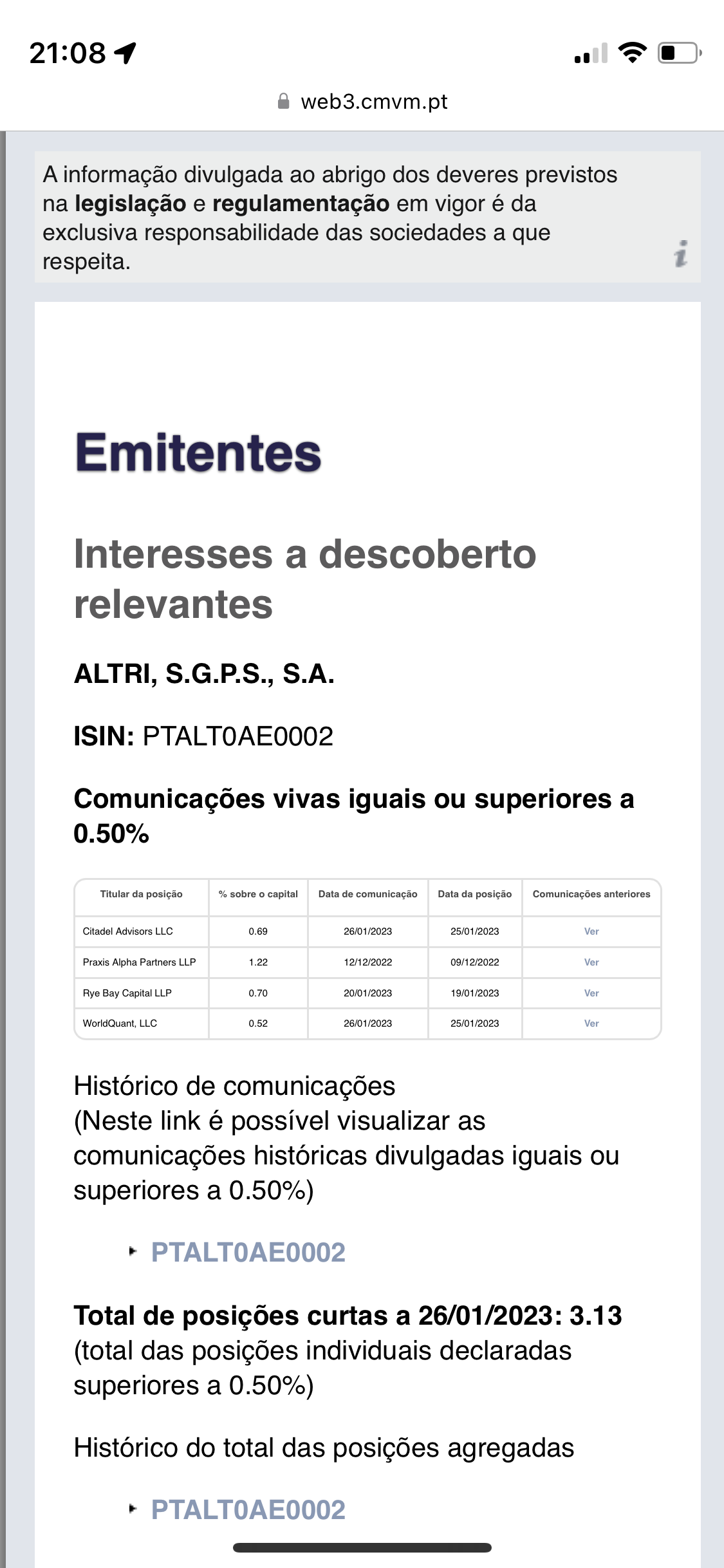Open the info icon in the notice banner

point(680,254)
